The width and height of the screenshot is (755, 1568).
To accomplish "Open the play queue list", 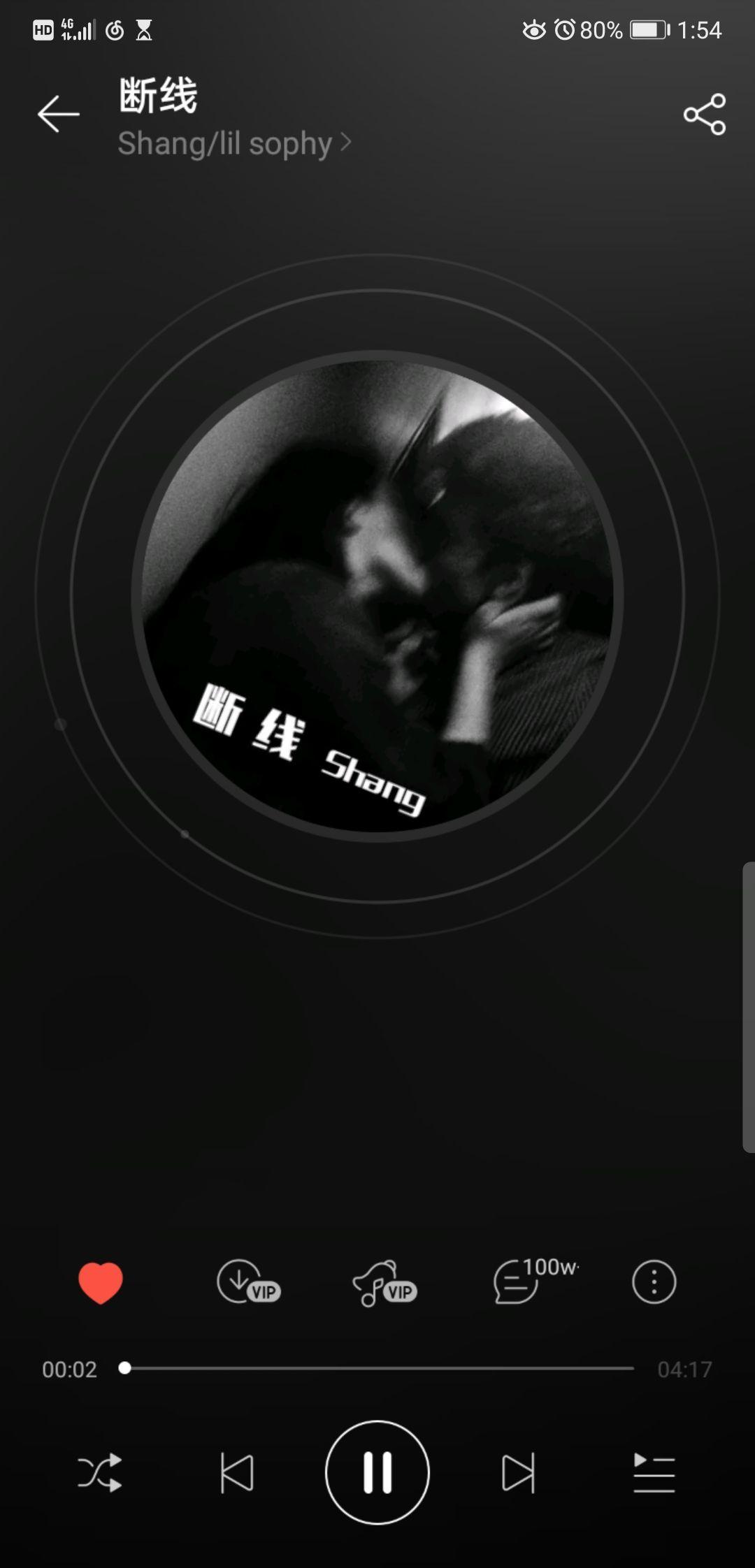I will pyautogui.click(x=654, y=1472).
